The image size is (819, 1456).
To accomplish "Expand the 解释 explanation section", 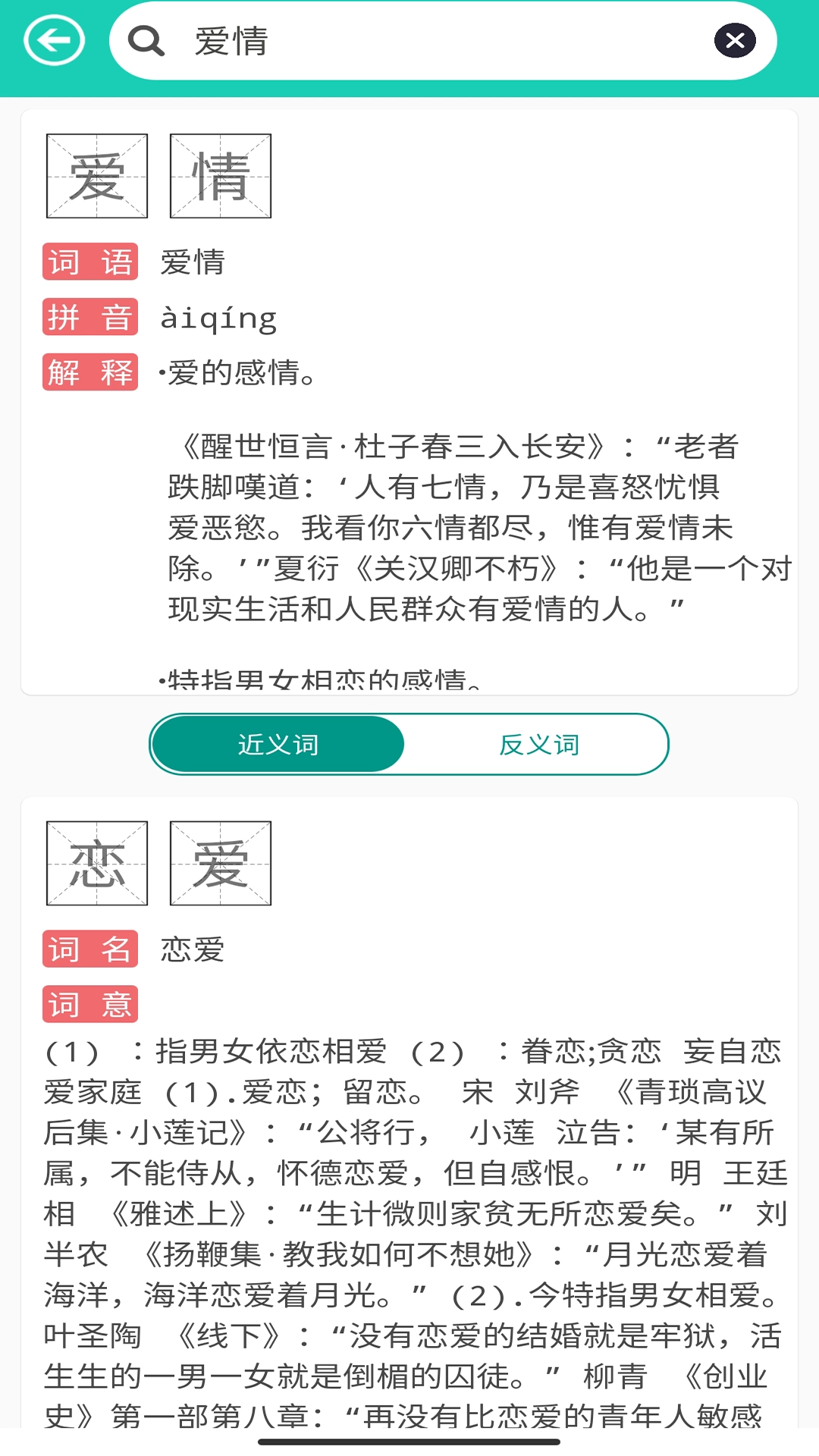I will (x=89, y=372).
